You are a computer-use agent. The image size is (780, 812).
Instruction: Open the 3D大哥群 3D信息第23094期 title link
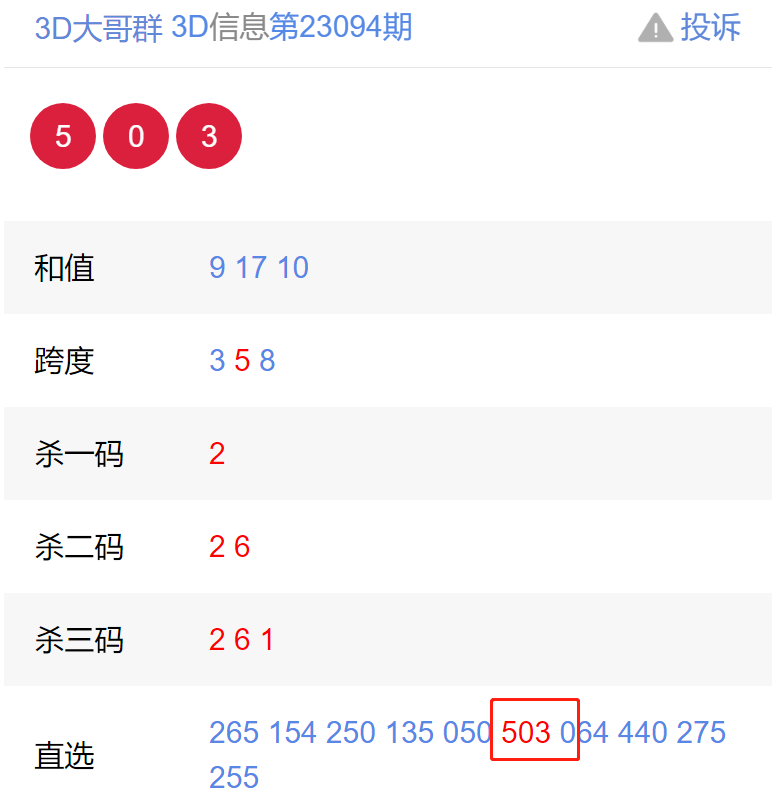pos(223,28)
